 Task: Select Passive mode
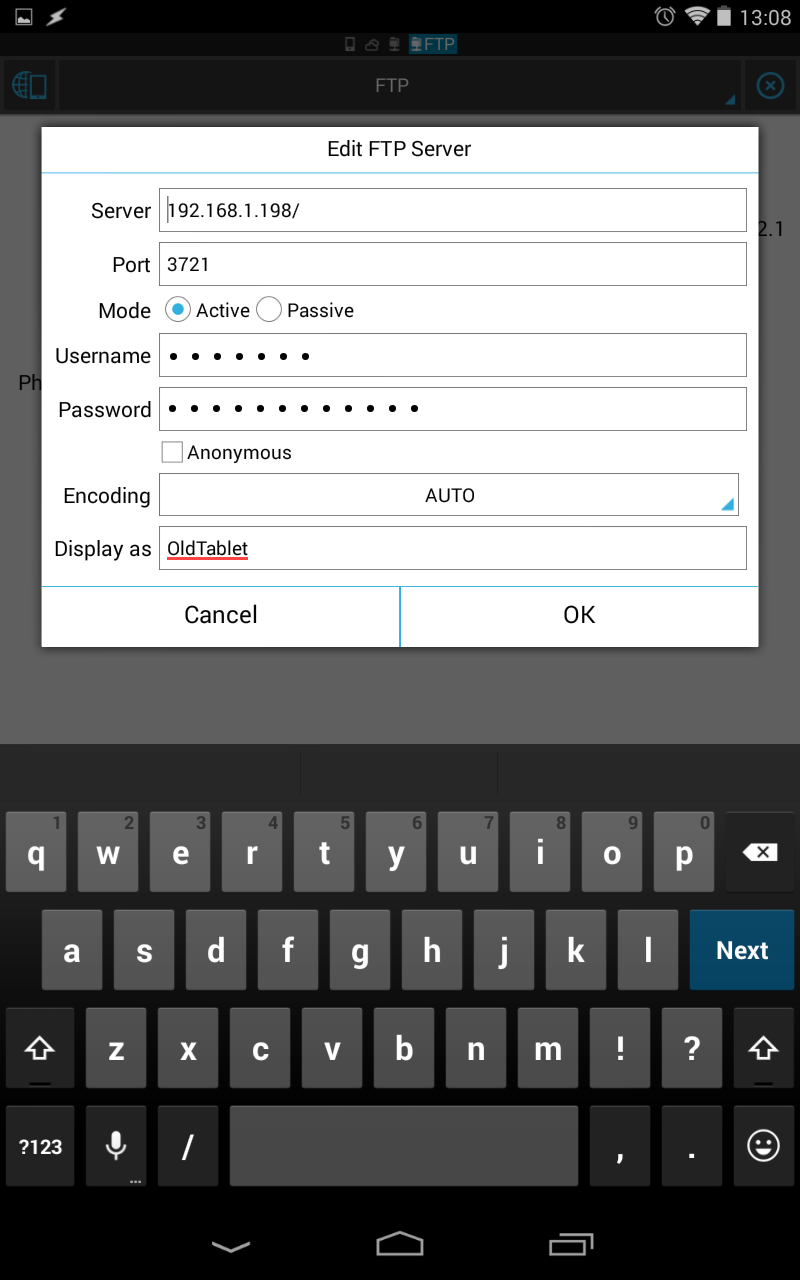click(x=269, y=310)
